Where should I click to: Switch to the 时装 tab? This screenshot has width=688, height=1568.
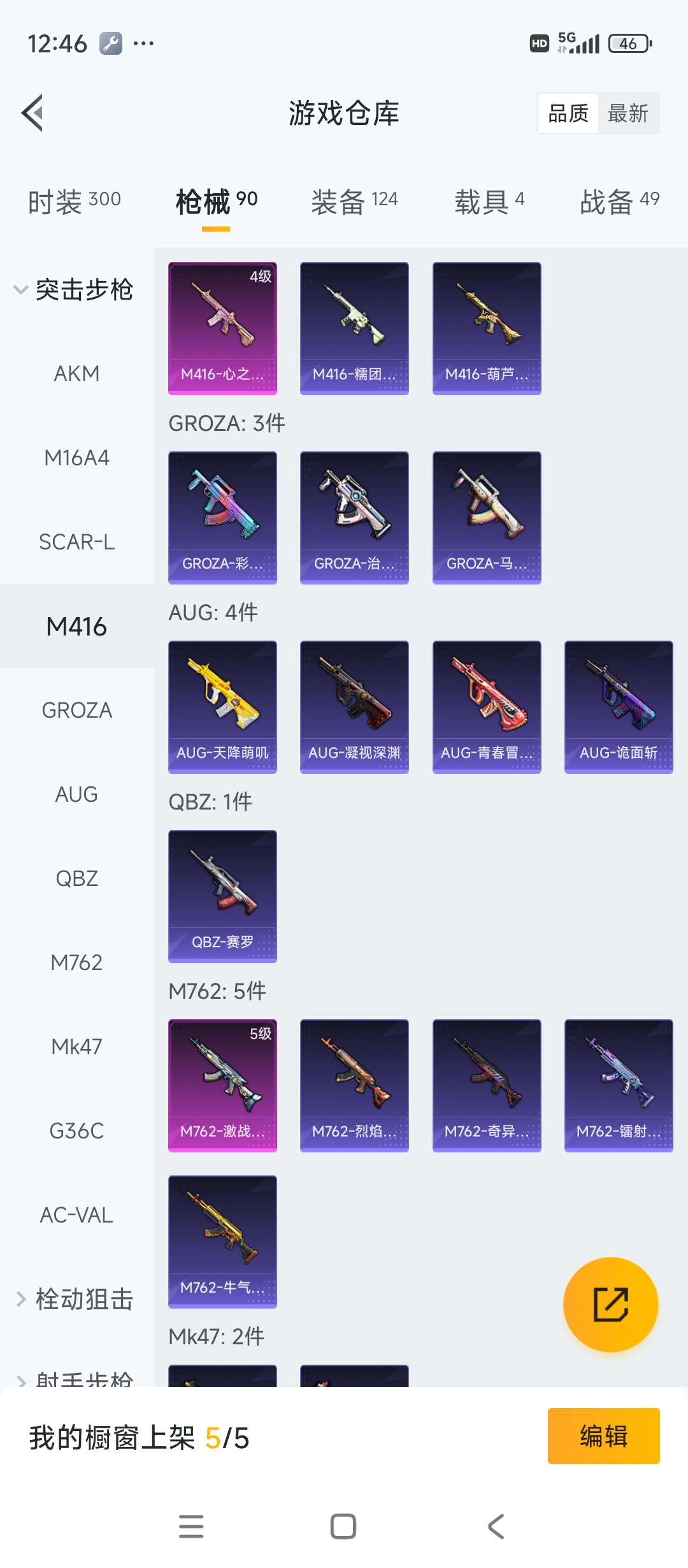click(75, 201)
